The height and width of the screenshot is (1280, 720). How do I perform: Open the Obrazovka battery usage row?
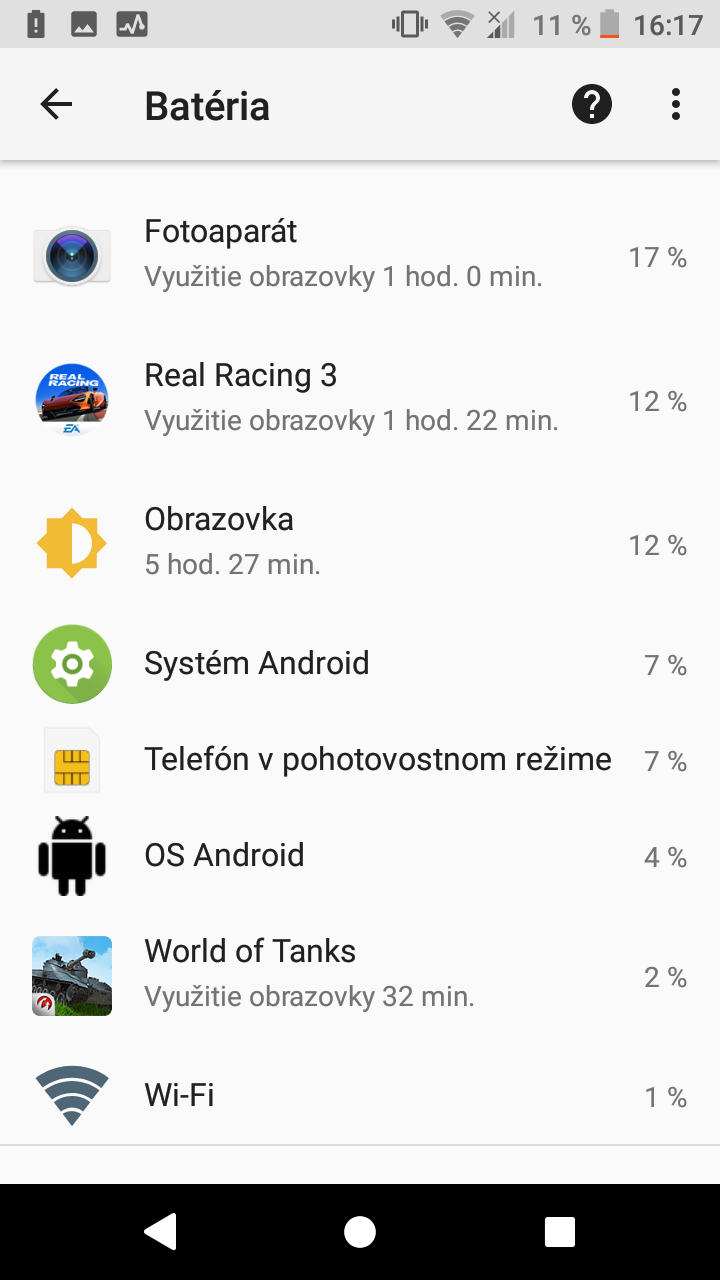click(x=360, y=544)
